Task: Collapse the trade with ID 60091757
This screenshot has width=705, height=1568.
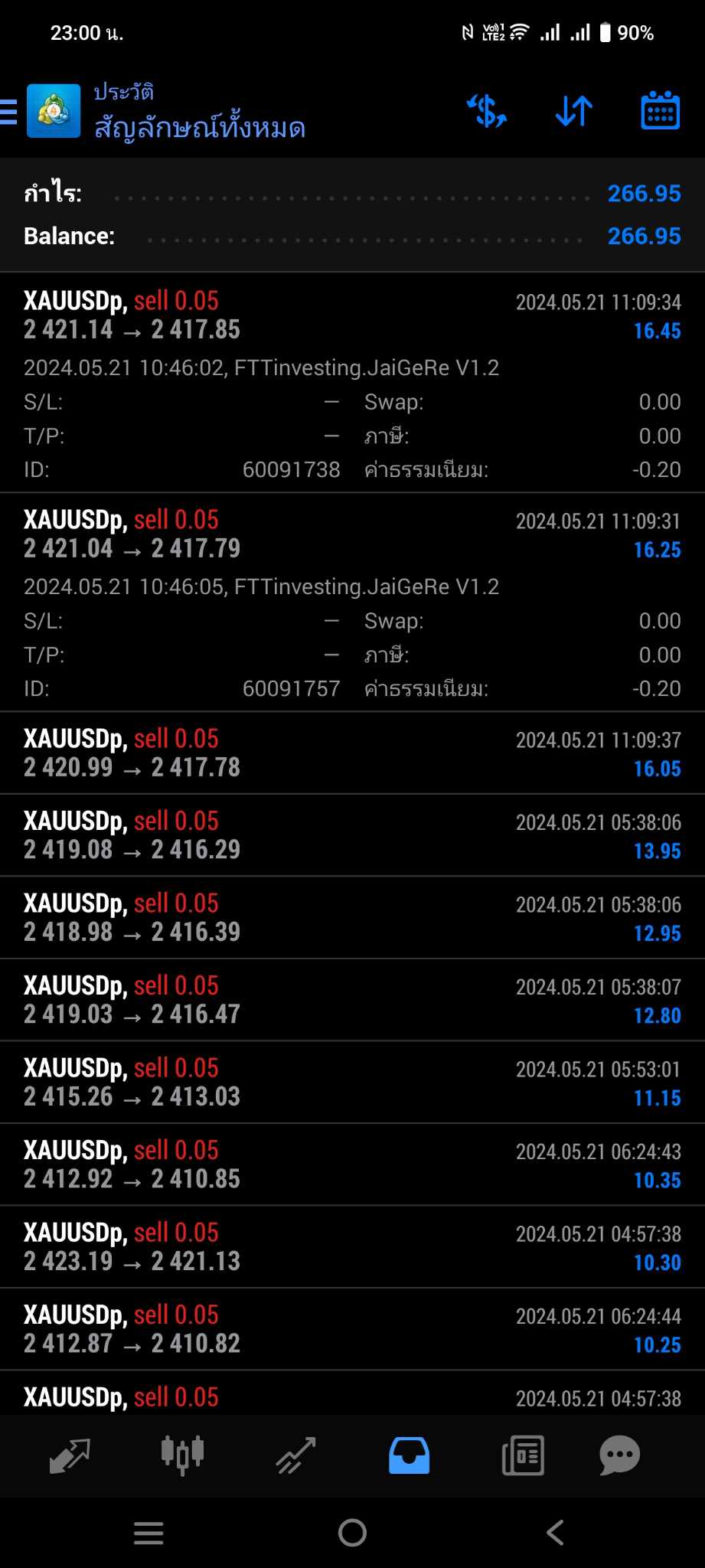Action: point(352,602)
